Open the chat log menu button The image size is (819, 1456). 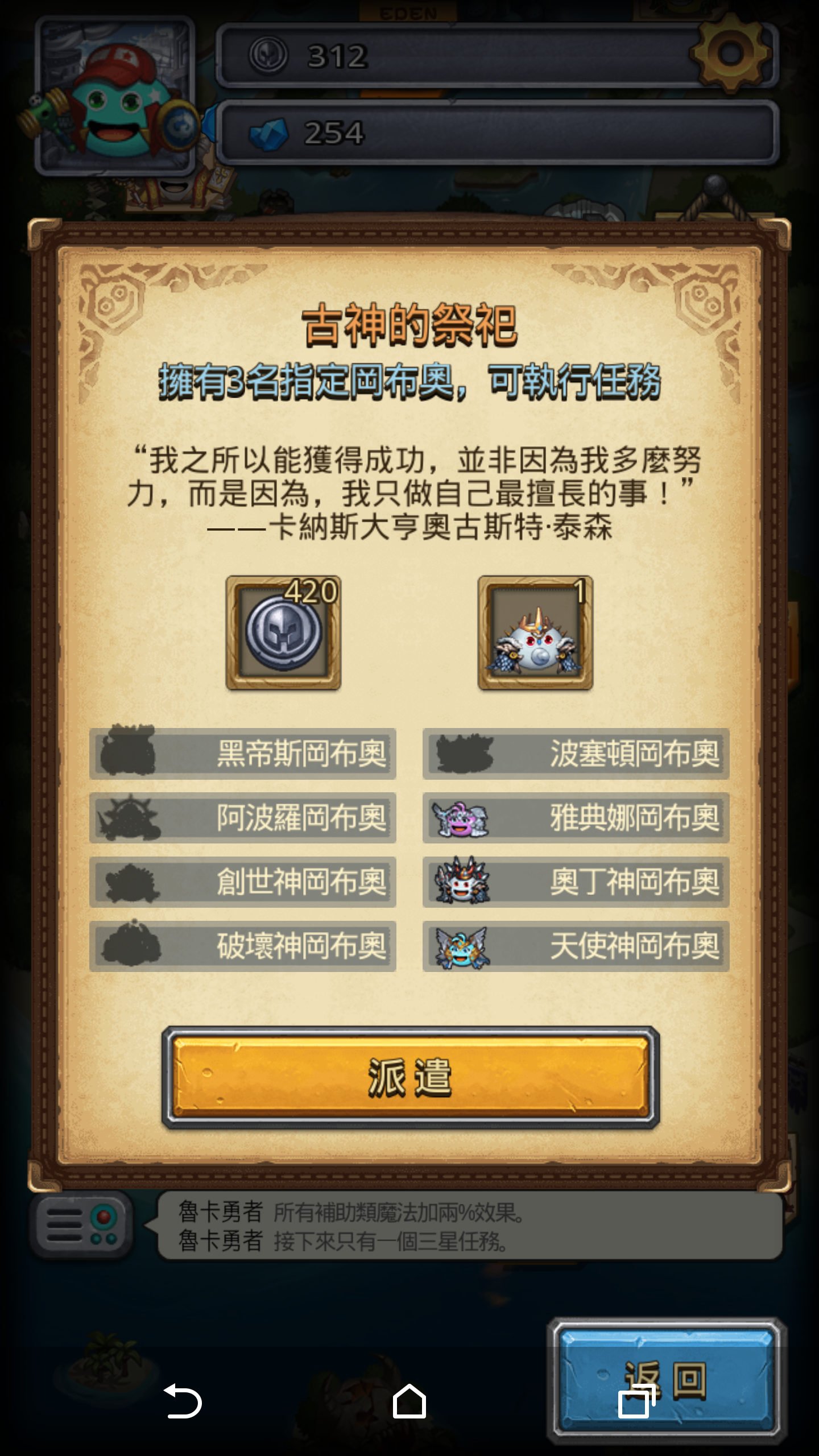(x=82, y=1224)
